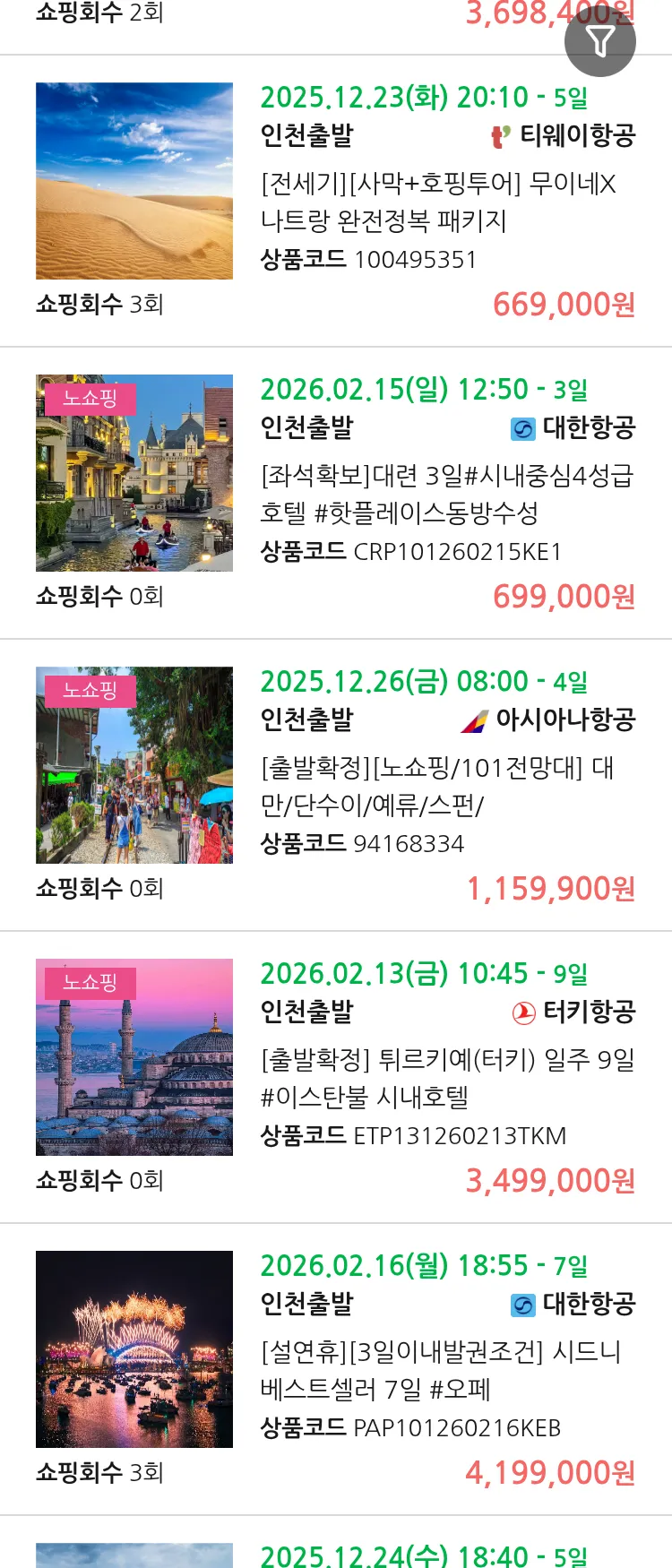The image size is (672, 1568).
Task: Open the floating filter button
Action: pyautogui.click(x=599, y=41)
